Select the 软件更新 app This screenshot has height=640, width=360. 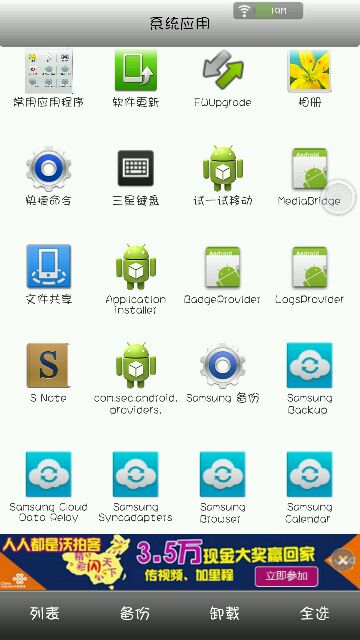(x=136, y=78)
